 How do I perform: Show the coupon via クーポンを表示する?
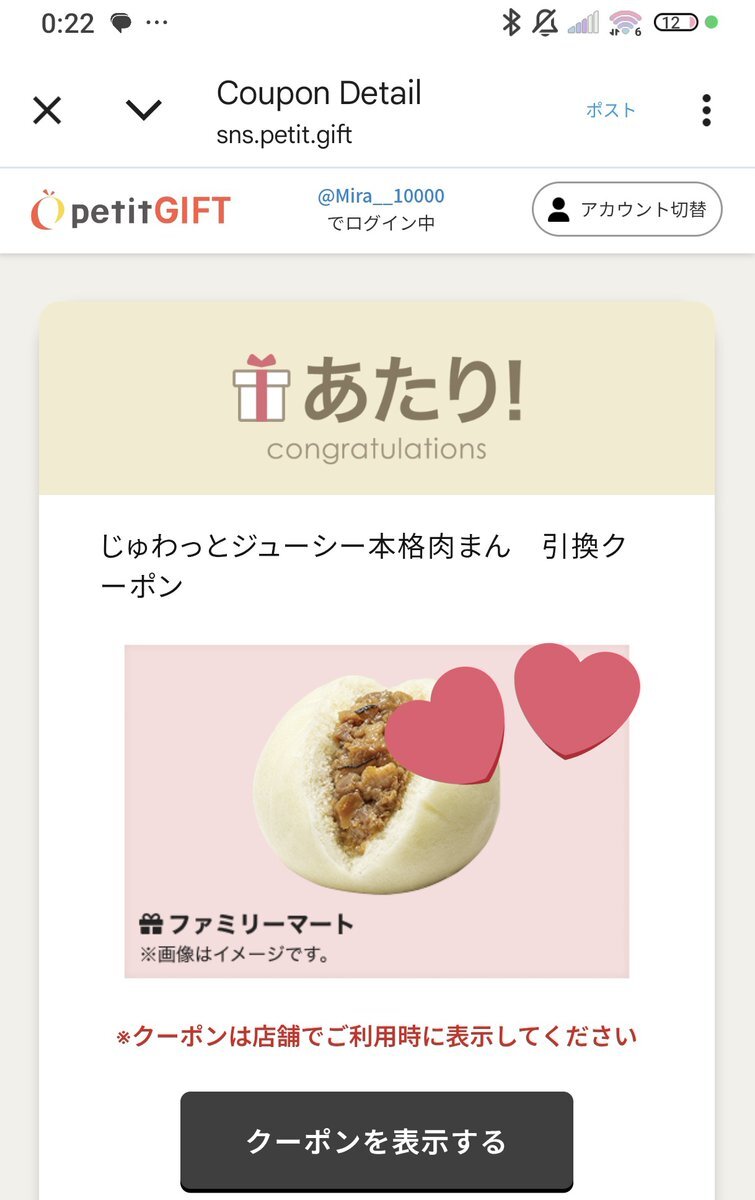pos(376,1141)
